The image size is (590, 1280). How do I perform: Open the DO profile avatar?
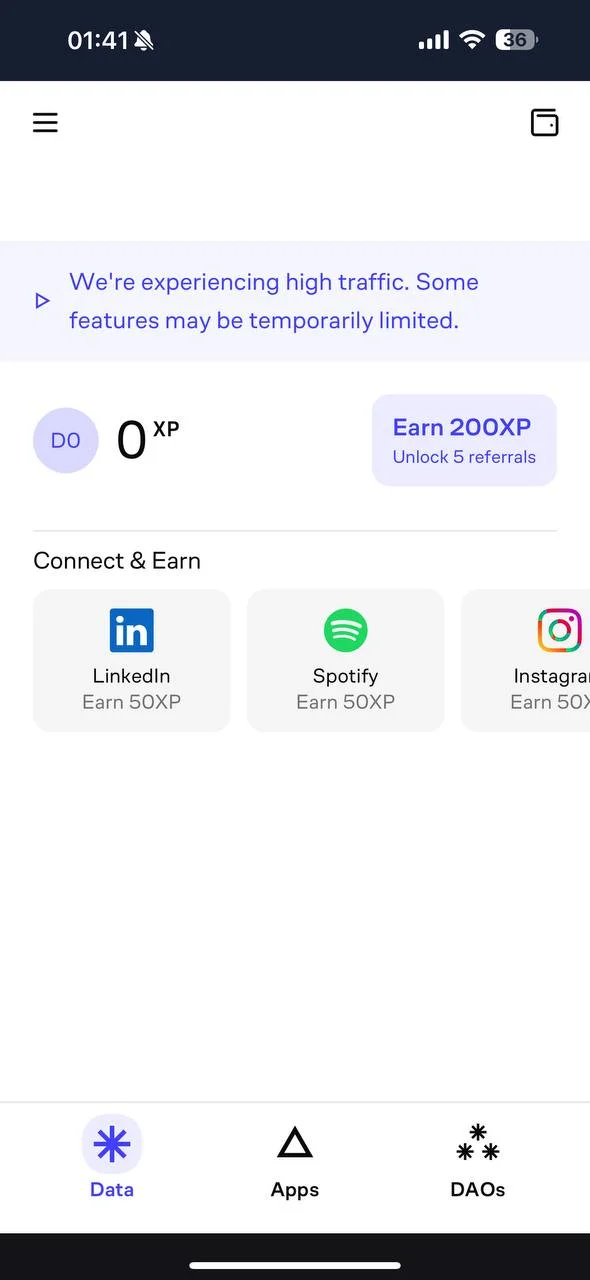[66, 440]
